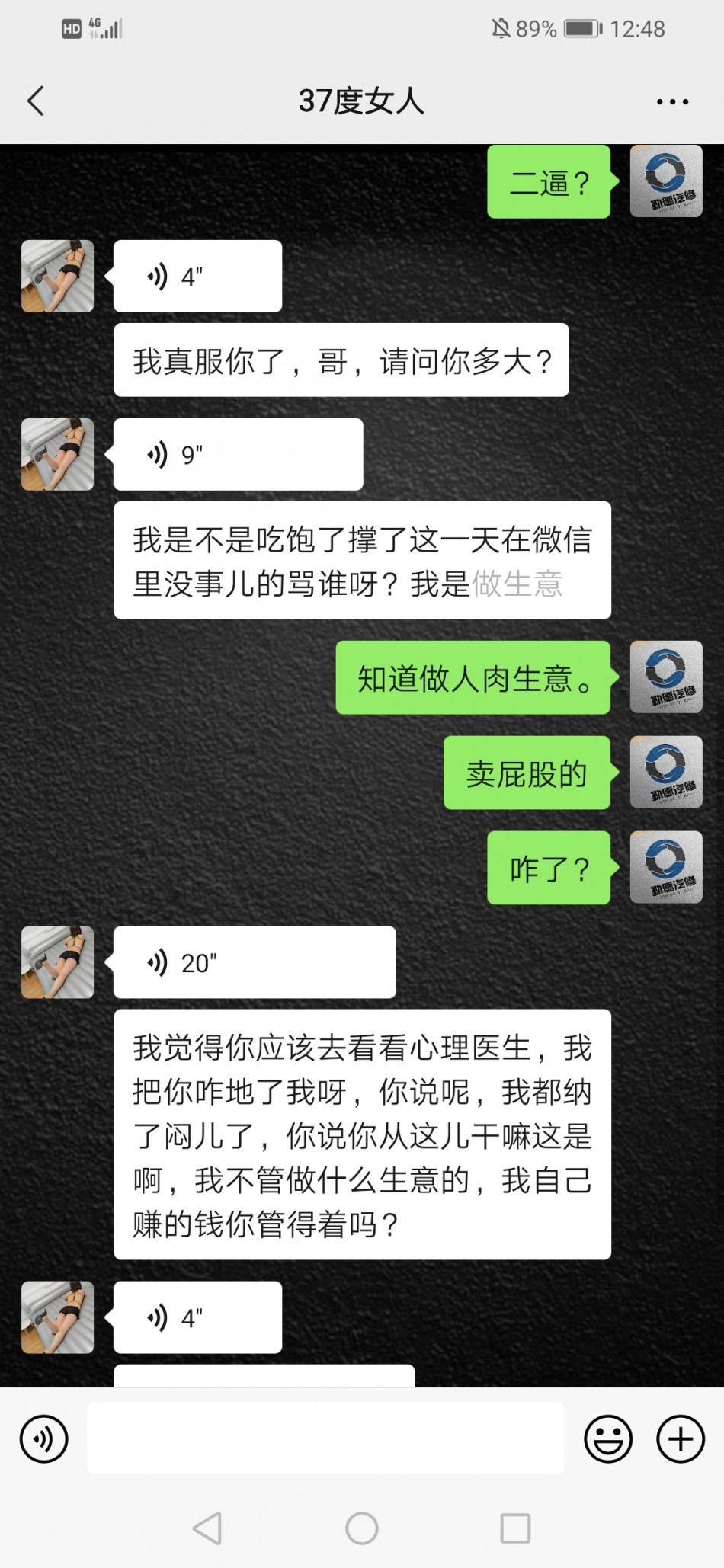The width and height of the screenshot is (724, 1568).
Task: Go back from the 37度女人 chat
Action: point(36,101)
